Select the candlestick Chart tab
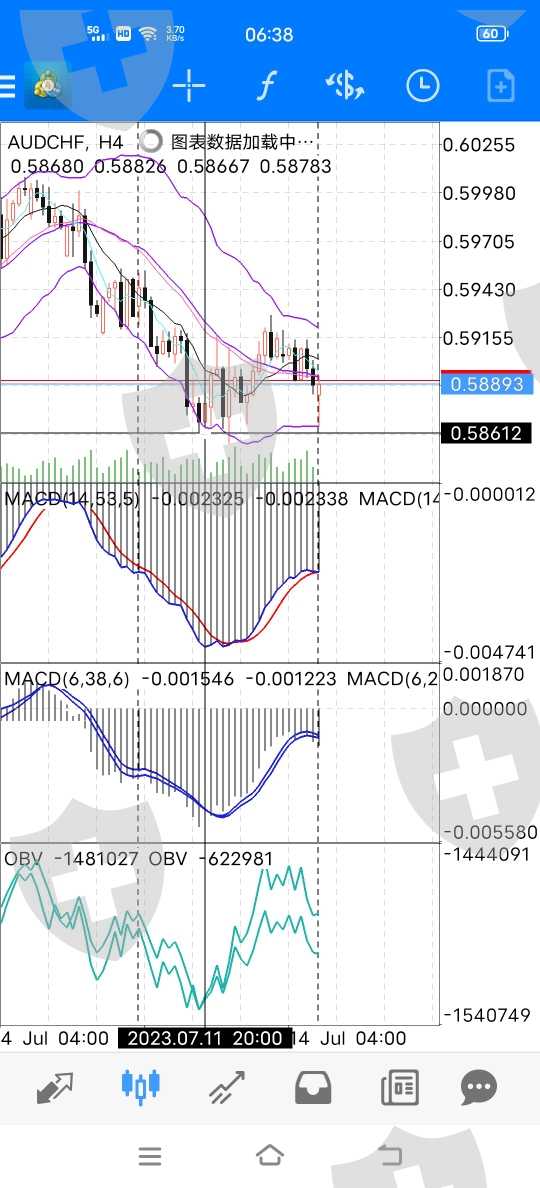 [141, 1085]
